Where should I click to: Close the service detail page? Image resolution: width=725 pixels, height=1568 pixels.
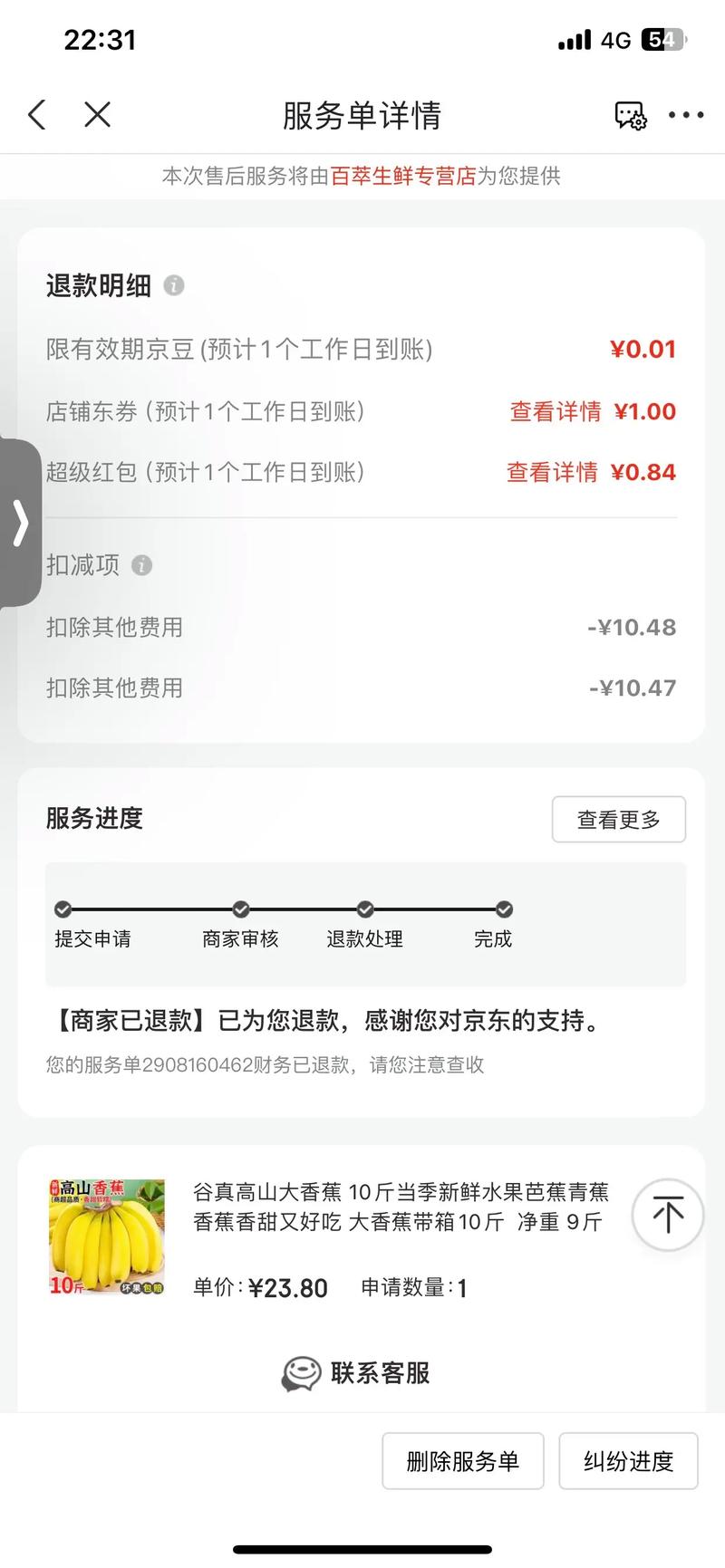[97, 115]
